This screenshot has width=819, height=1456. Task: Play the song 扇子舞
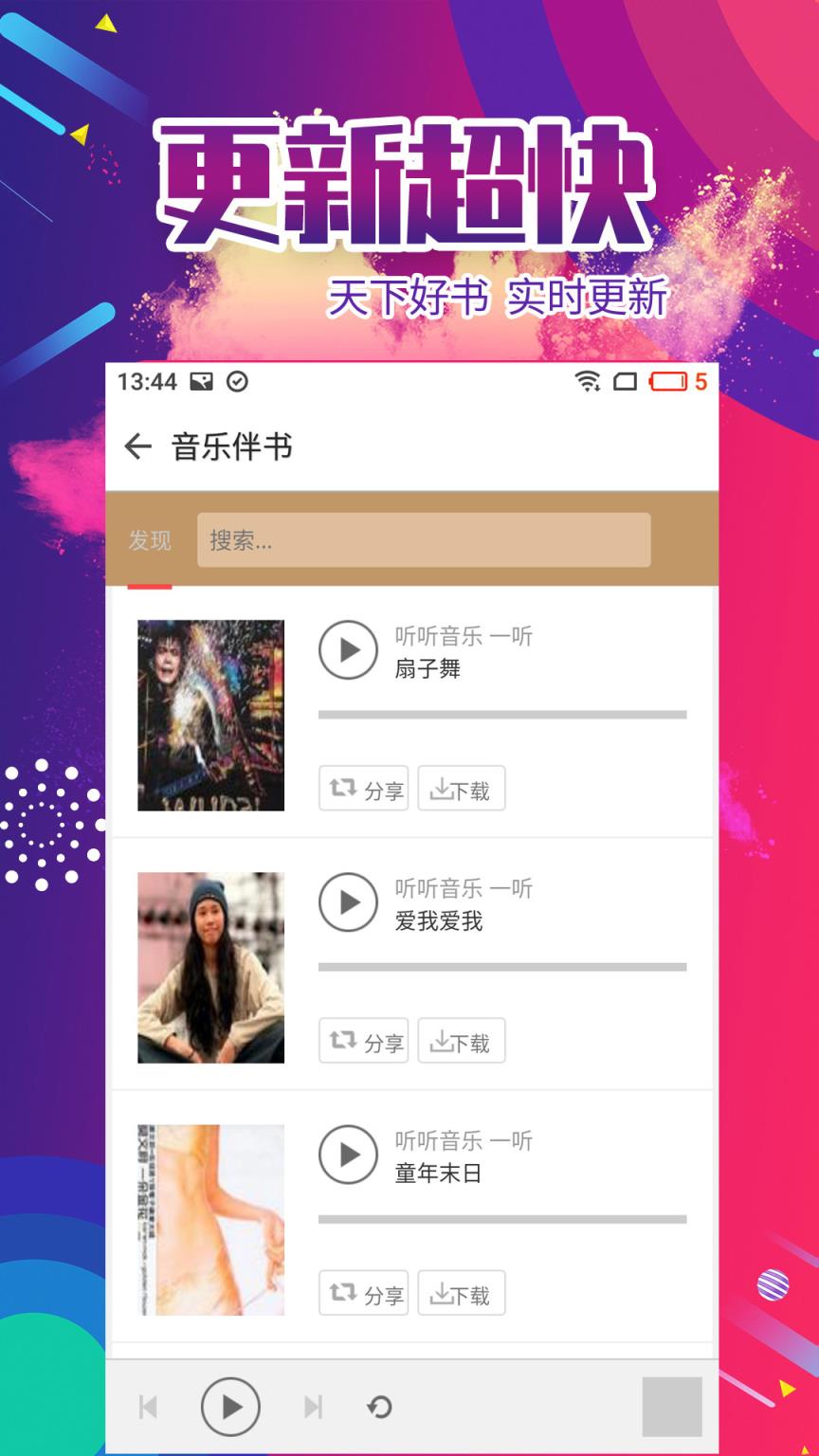(348, 651)
